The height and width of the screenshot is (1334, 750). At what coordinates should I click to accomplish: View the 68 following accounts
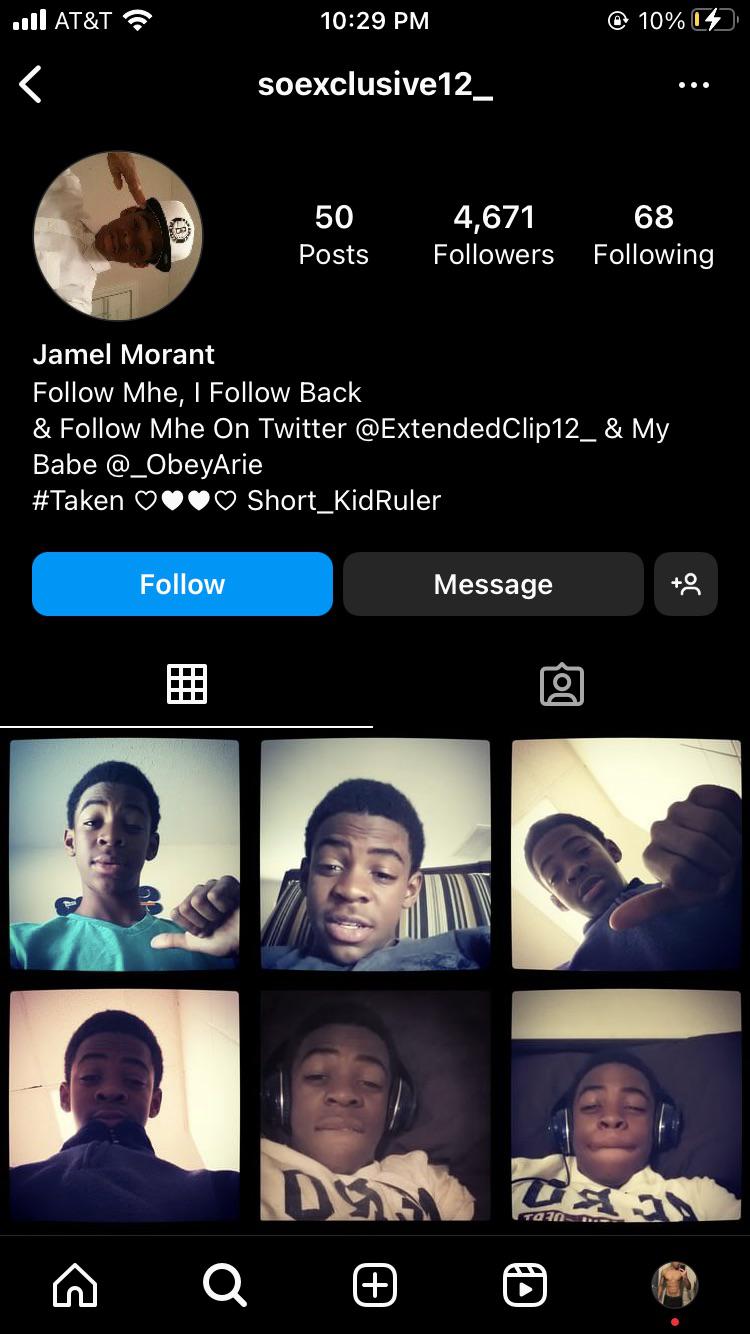pos(653,235)
